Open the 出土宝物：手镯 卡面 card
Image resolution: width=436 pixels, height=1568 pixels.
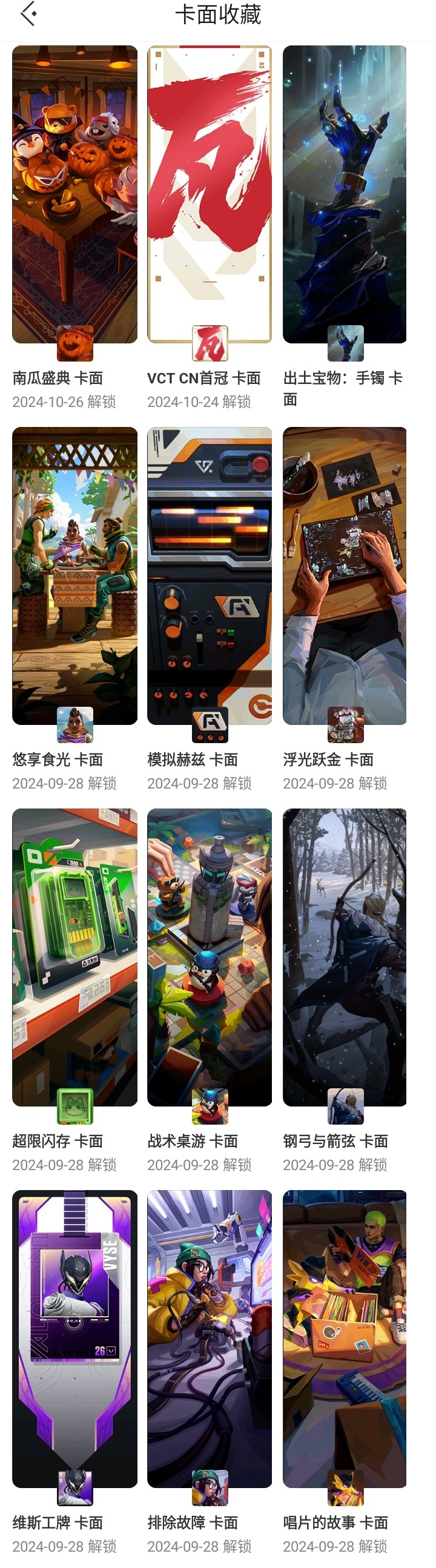[345, 195]
